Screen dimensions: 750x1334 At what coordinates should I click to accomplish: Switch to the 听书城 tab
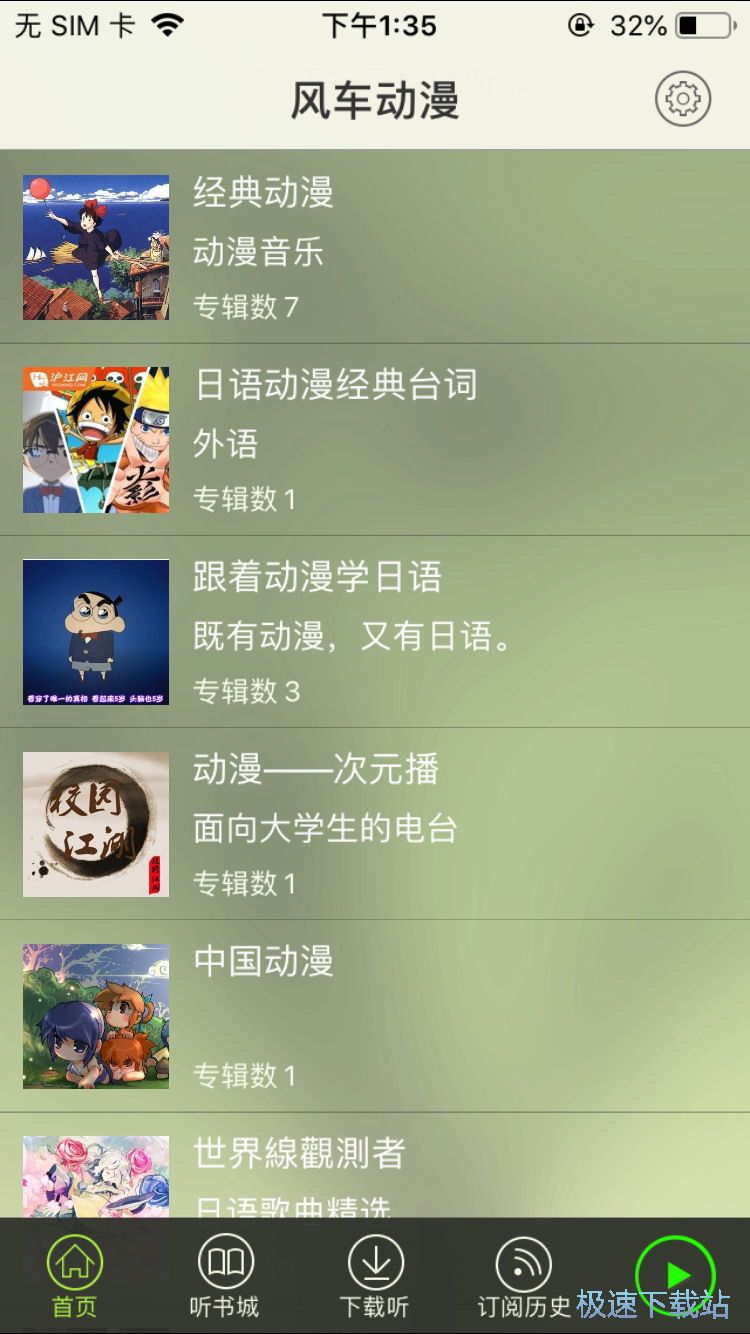(225, 1276)
